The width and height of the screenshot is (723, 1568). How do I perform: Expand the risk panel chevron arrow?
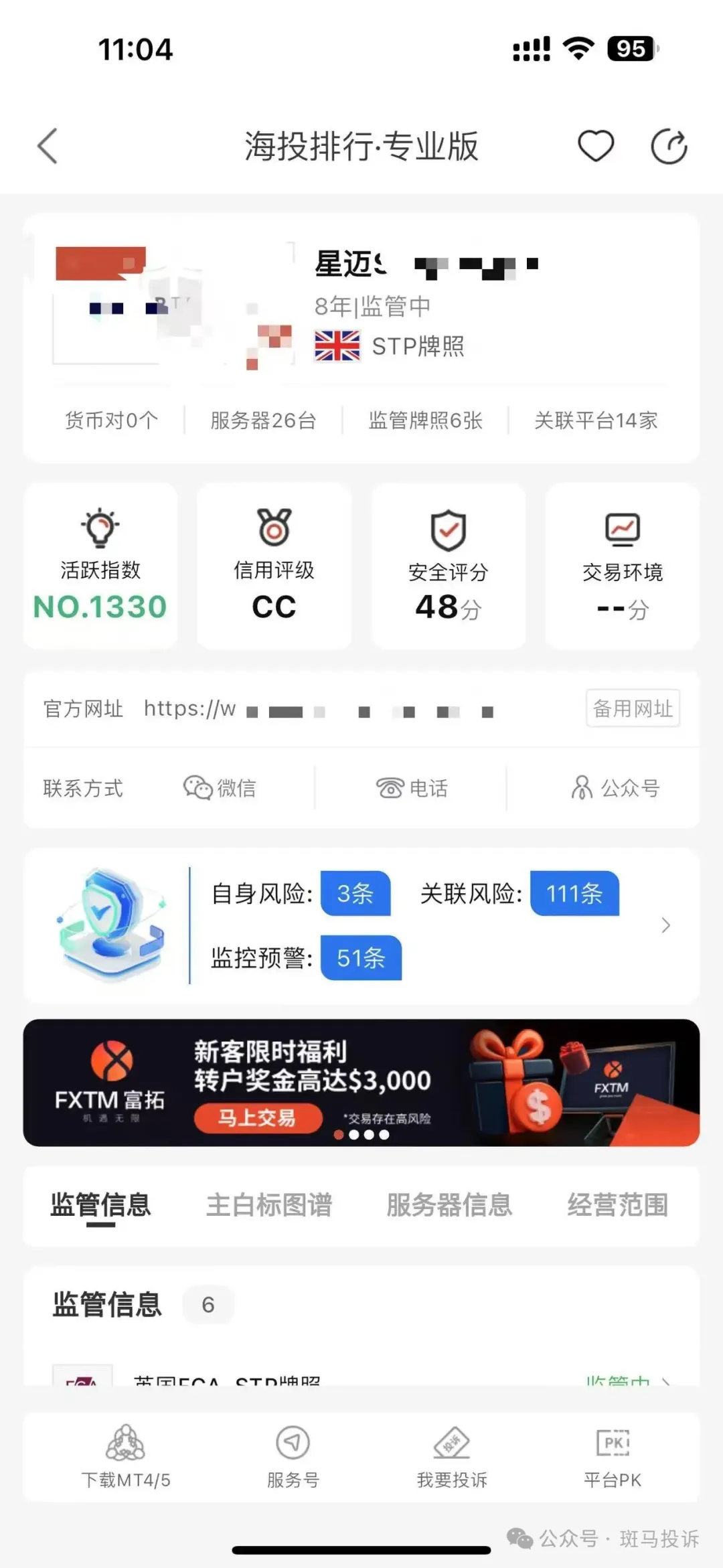tap(665, 925)
